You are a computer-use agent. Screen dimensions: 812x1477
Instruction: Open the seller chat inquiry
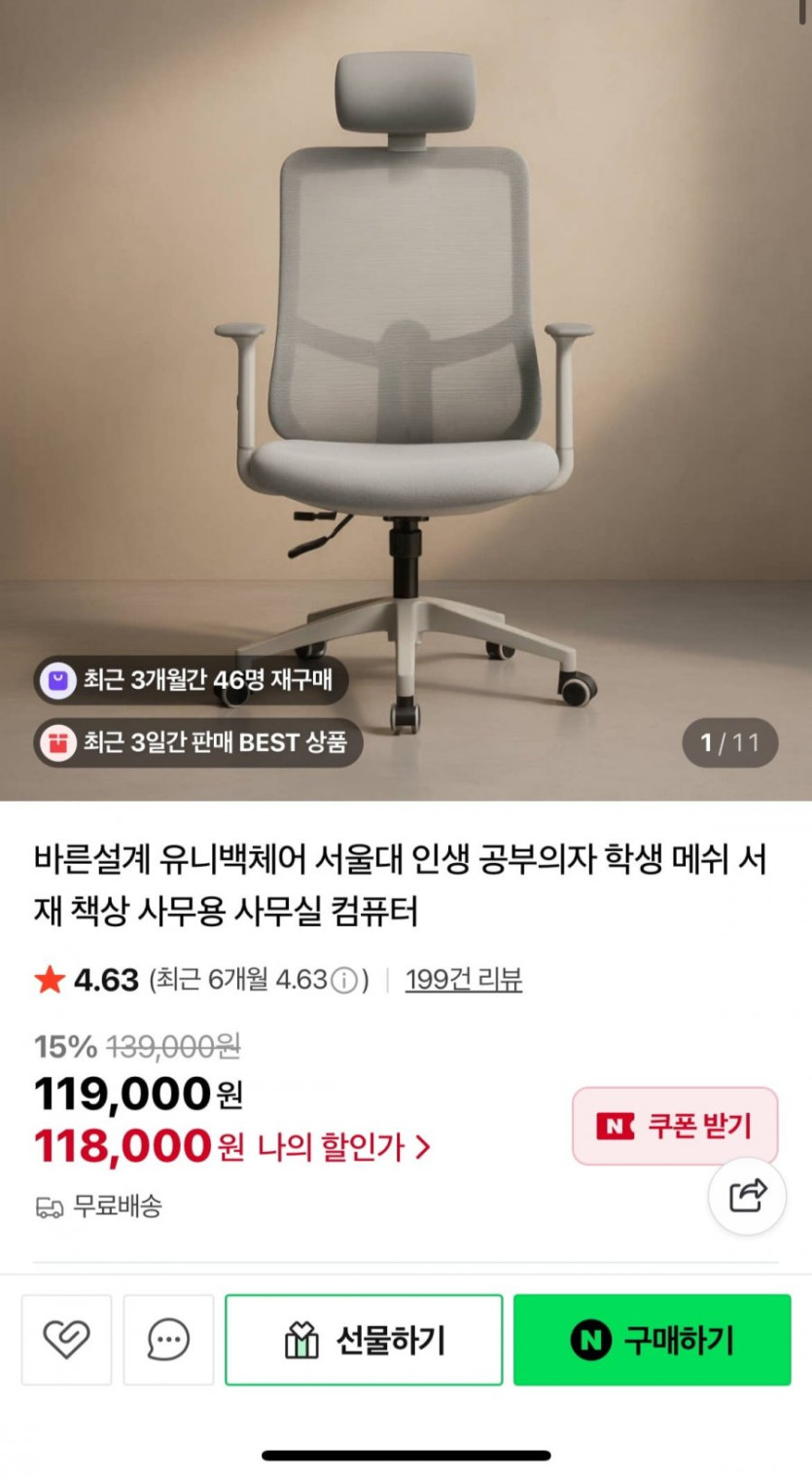click(168, 1340)
